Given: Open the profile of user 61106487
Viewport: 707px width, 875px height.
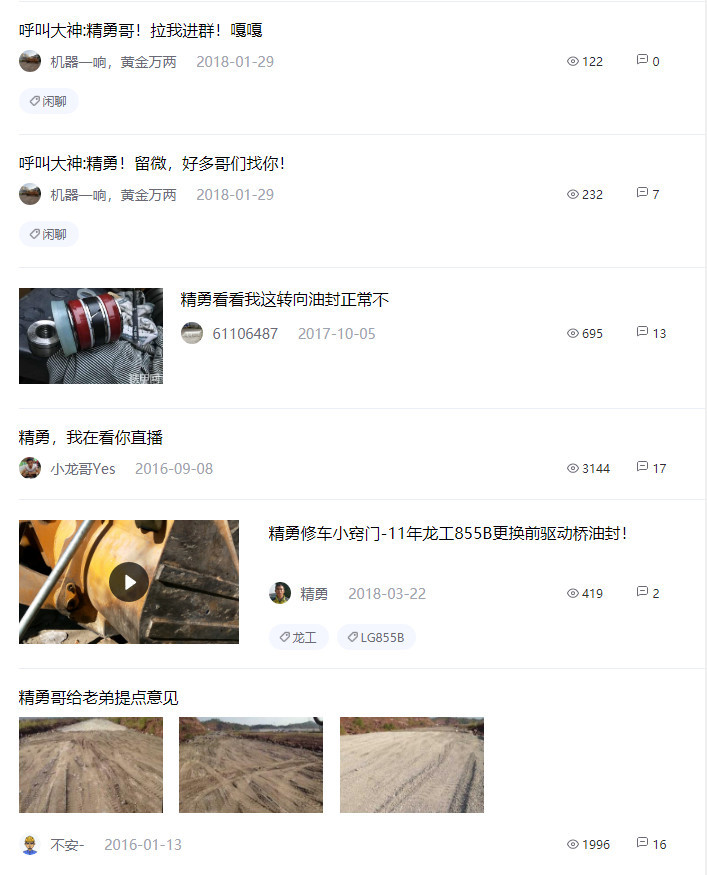Looking at the screenshot, I should 244,333.
